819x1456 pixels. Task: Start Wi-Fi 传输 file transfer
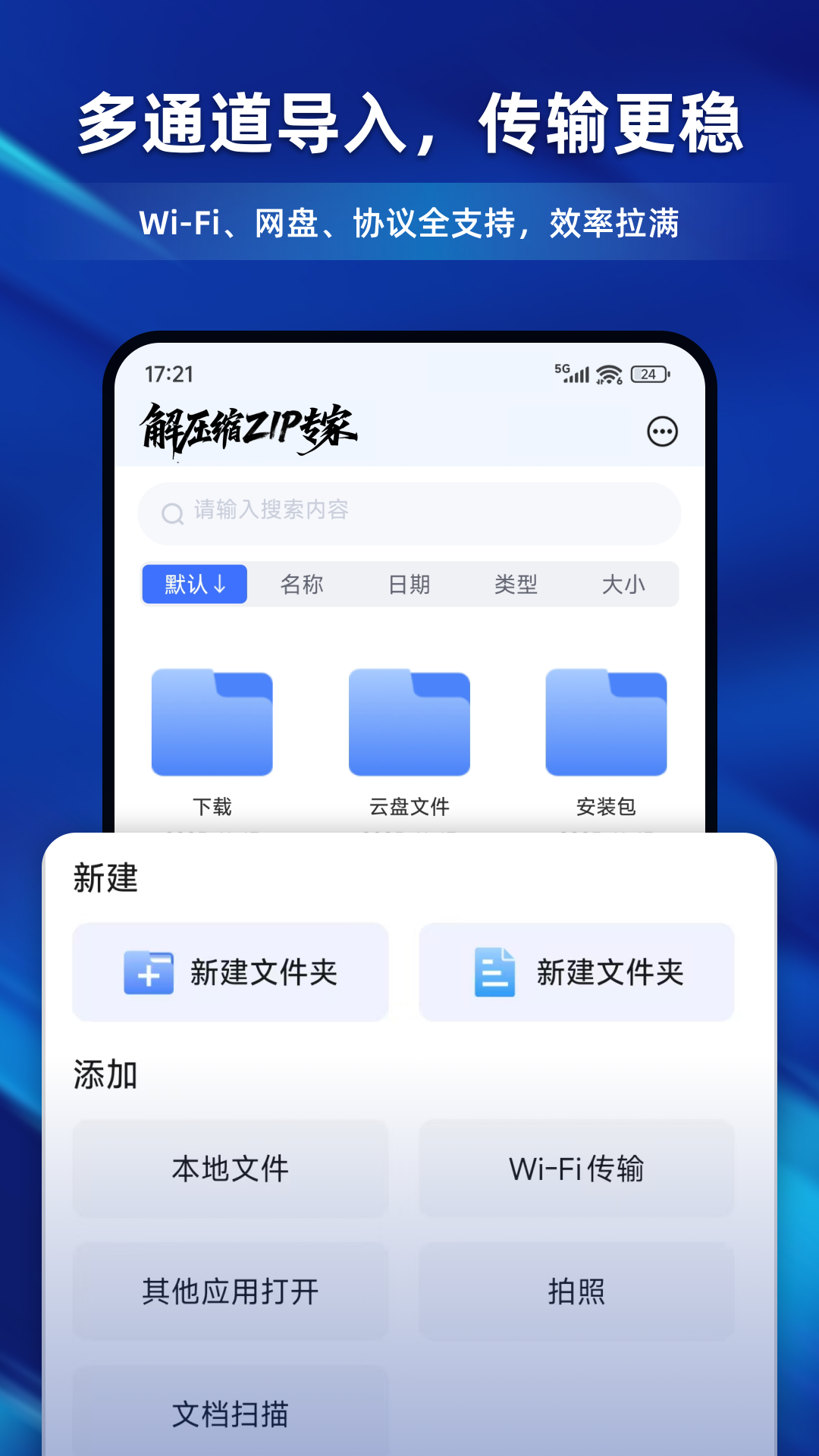click(x=576, y=1170)
